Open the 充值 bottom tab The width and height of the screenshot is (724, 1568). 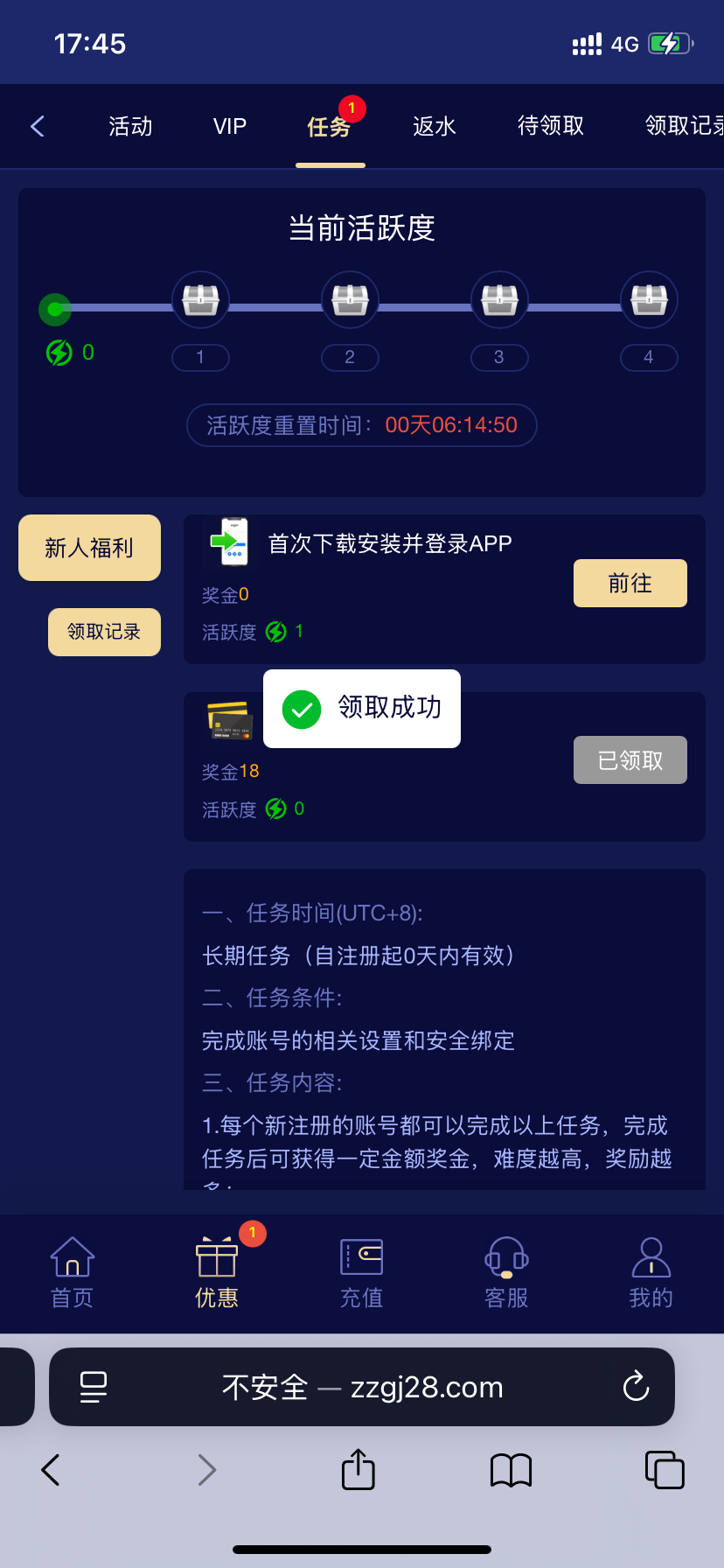[362, 1273]
